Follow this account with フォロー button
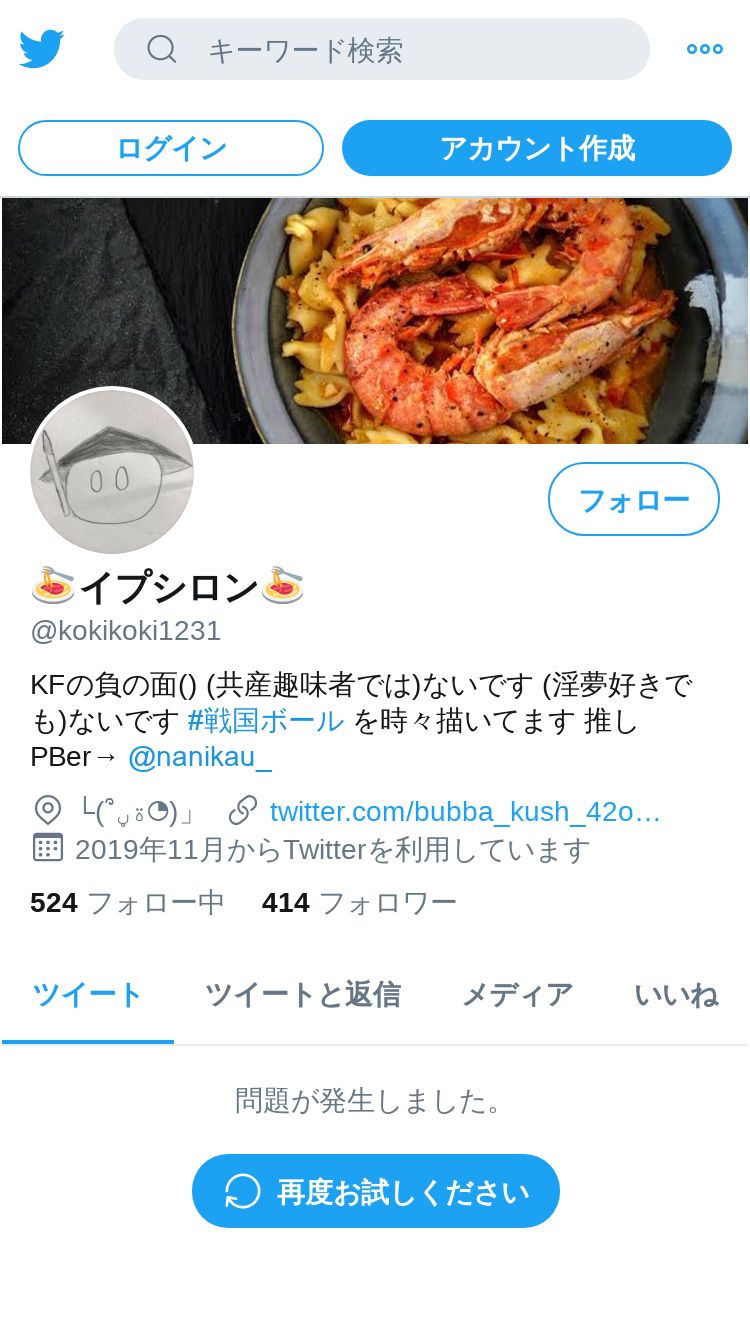Image resolution: width=750 pixels, height=1334 pixels. click(634, 499)
